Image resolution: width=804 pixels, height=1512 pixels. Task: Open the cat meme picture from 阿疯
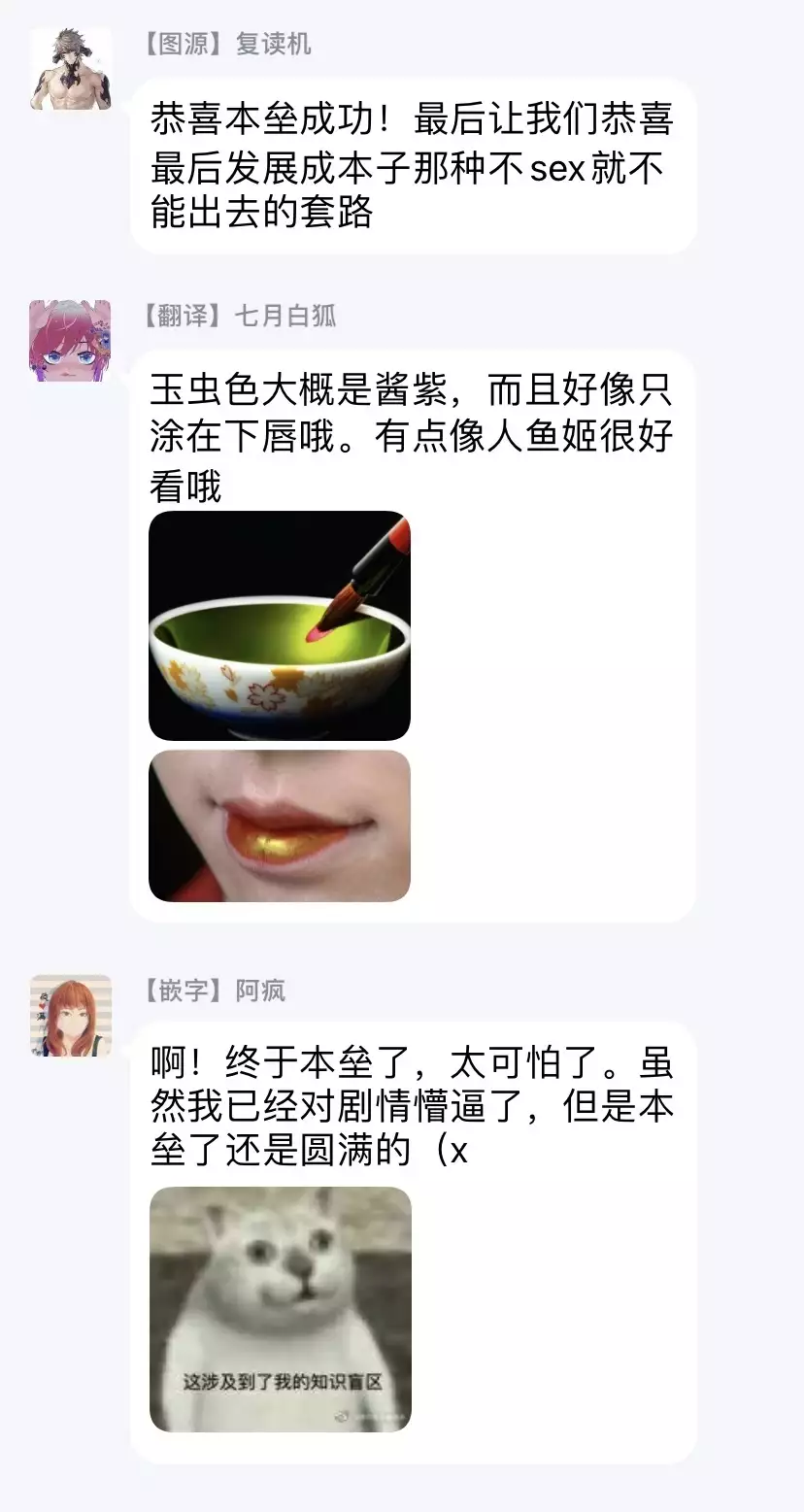pos(280,1308)
